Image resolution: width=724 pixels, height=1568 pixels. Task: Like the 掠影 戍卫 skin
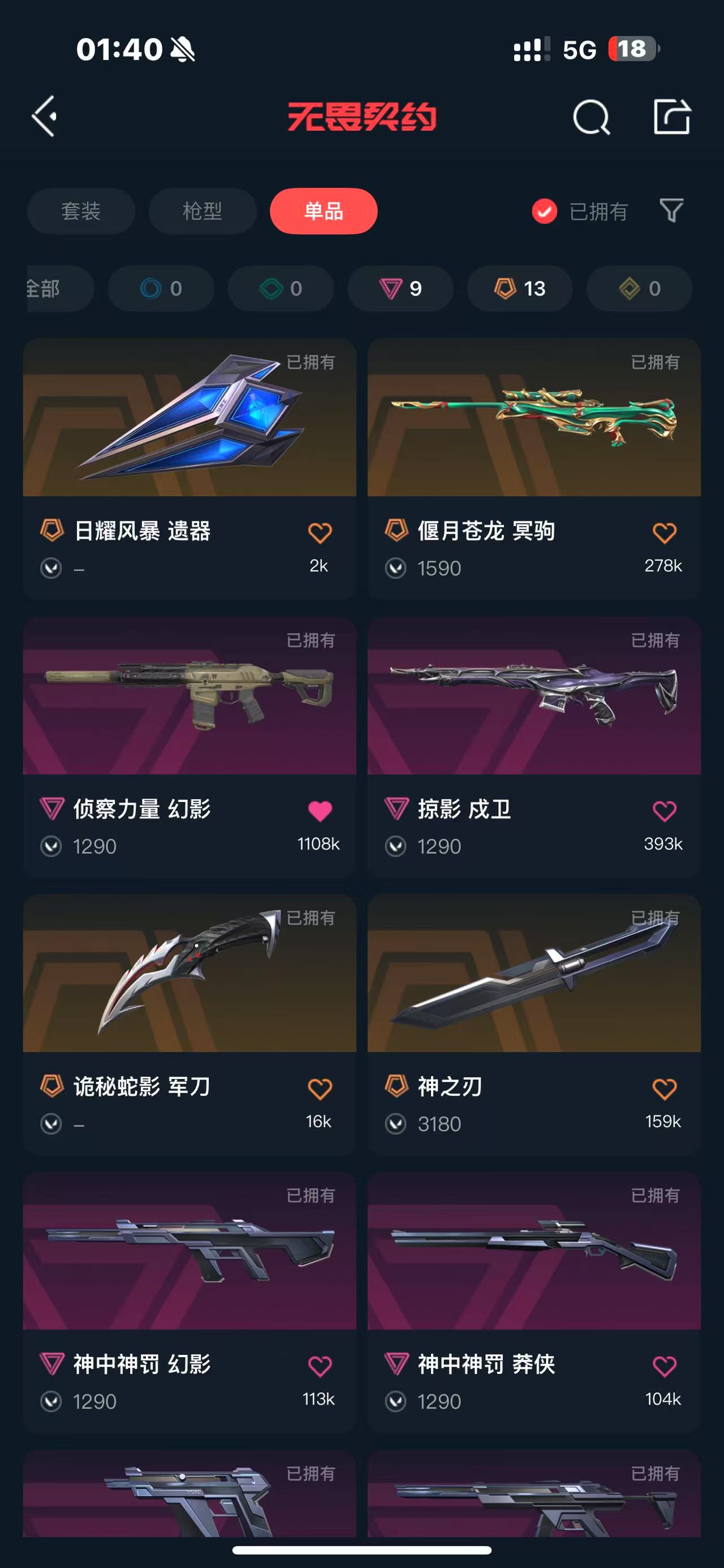(663, 811)
